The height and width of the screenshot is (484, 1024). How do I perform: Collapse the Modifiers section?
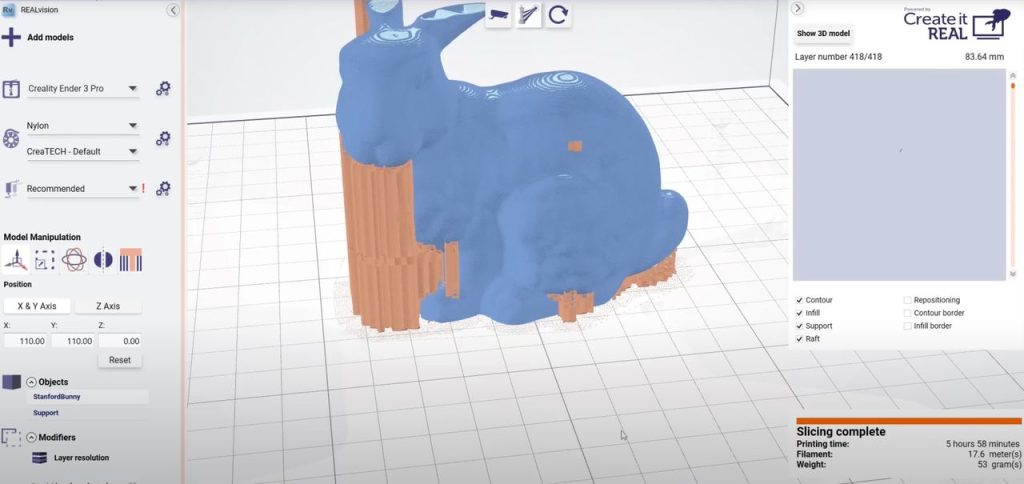(x=31, y=437)
